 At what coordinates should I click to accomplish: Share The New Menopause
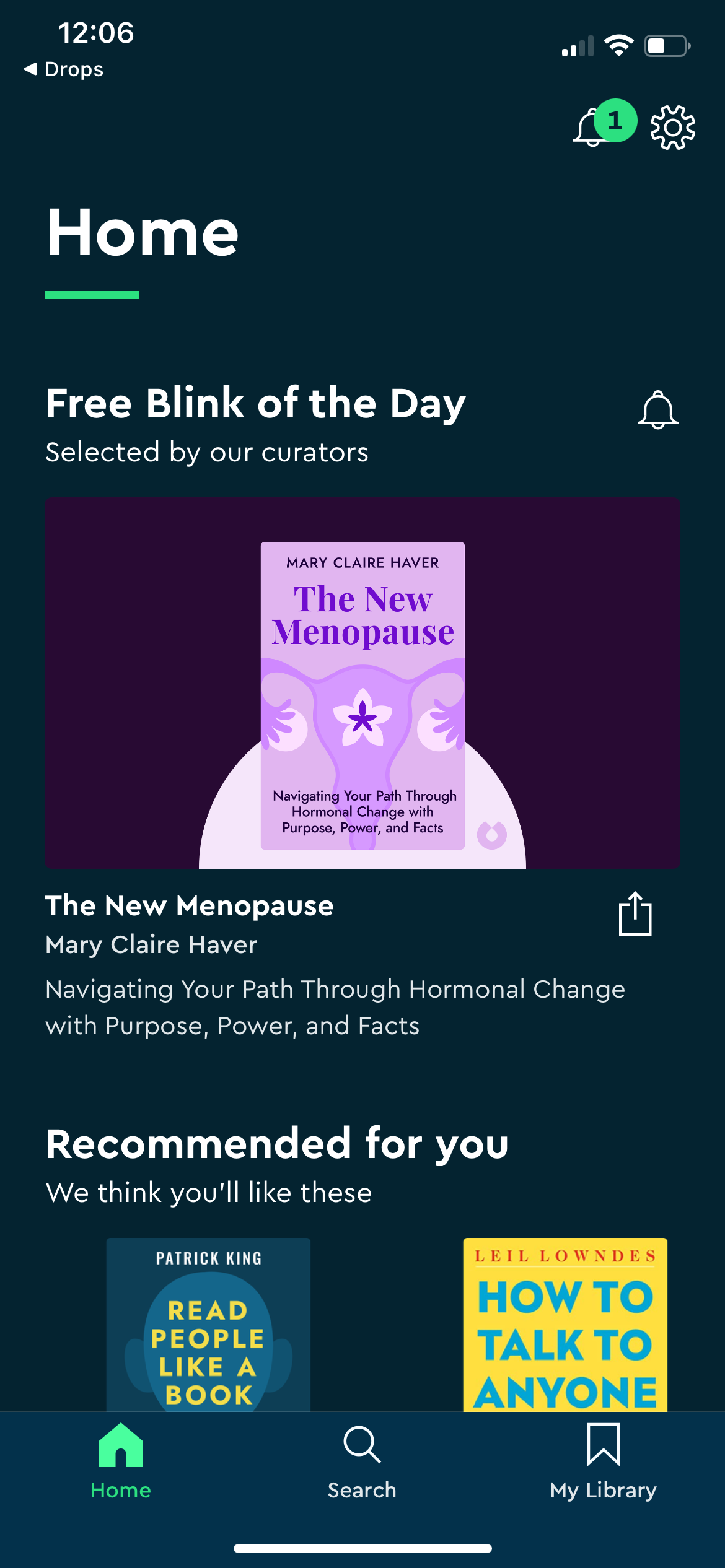(635, 914)
